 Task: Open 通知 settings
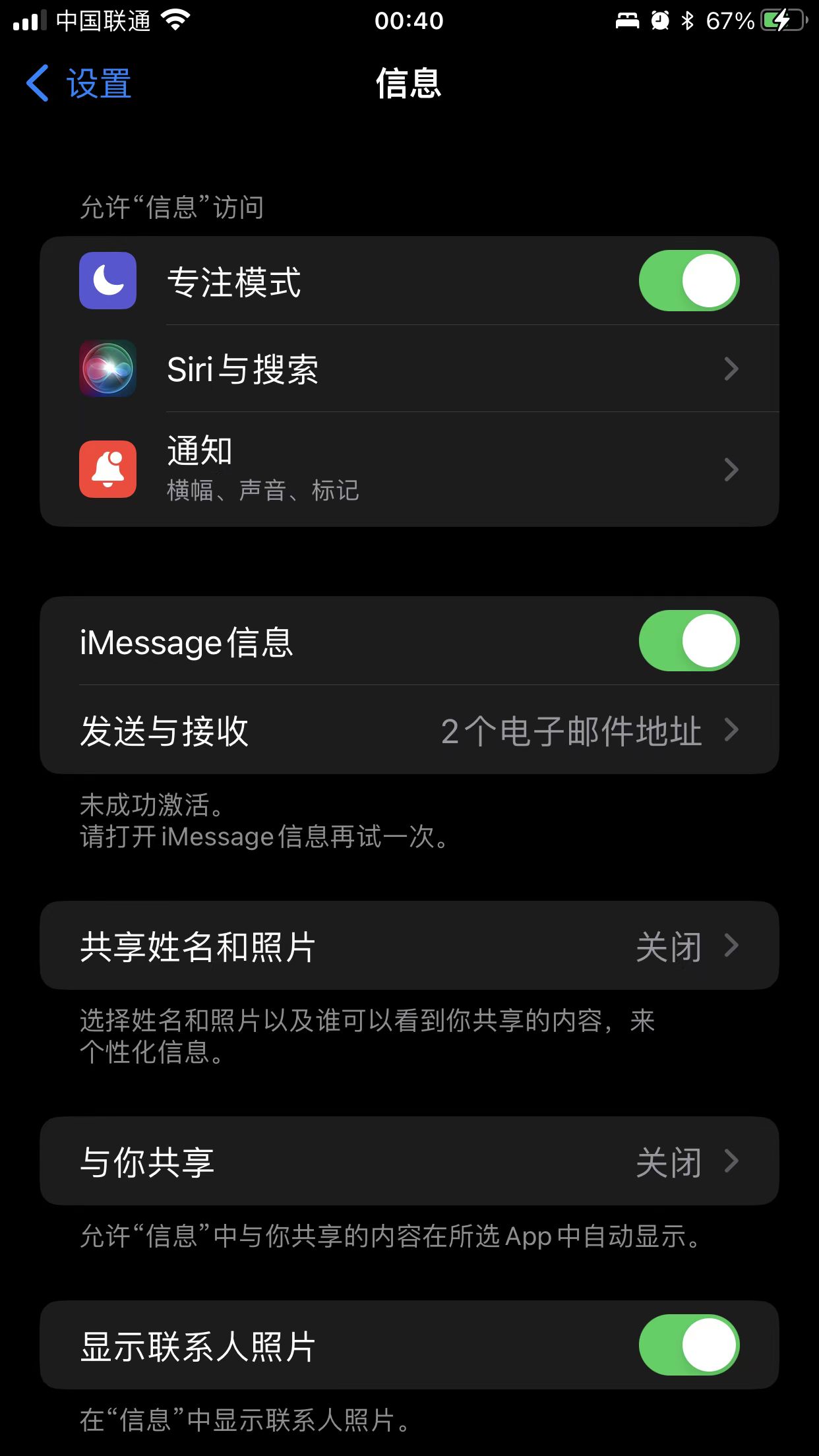pyautogui.click(x=409, y=470)
